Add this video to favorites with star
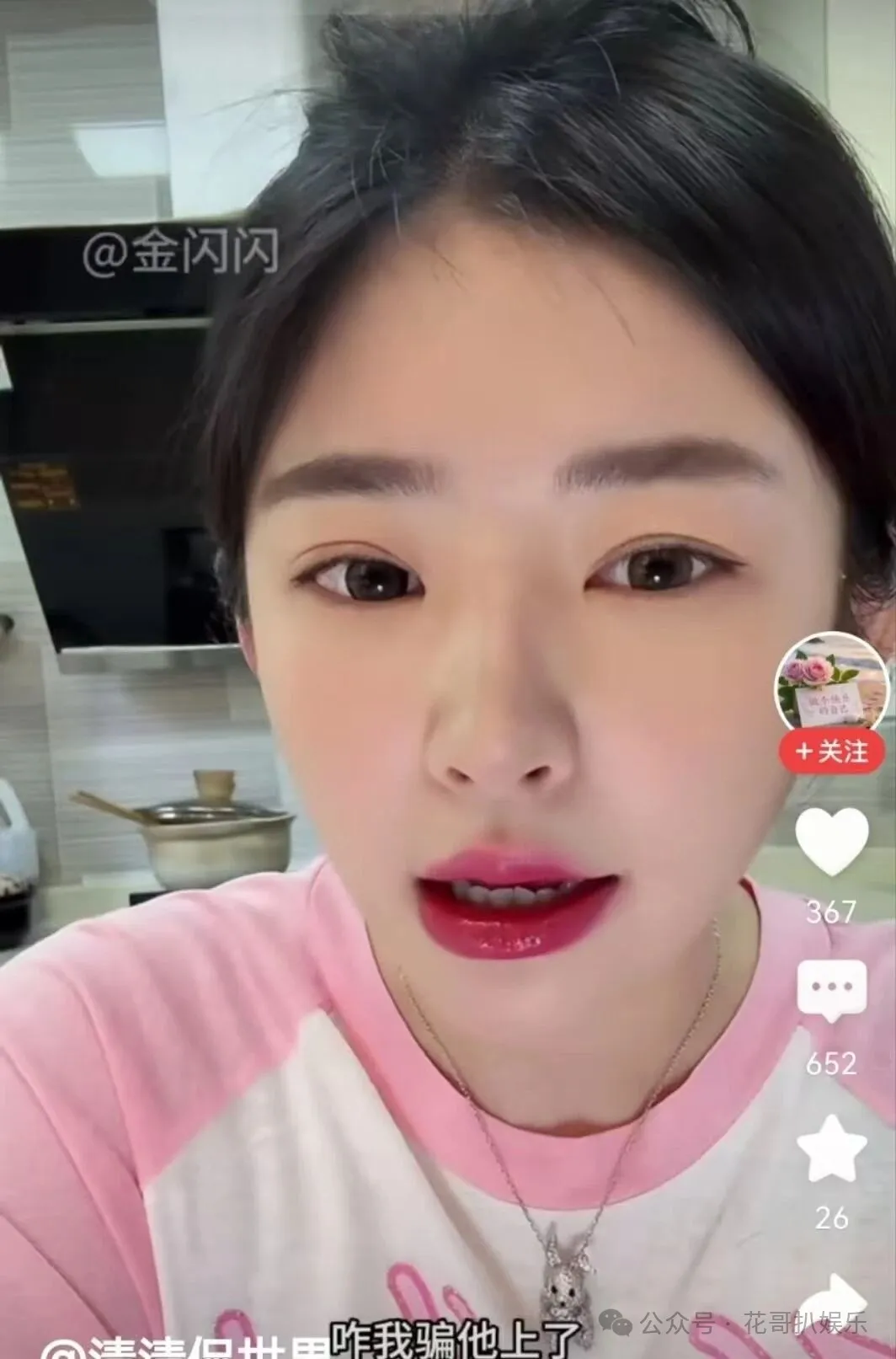This screenshot has width=896, height=1359. coord(831,1148)
